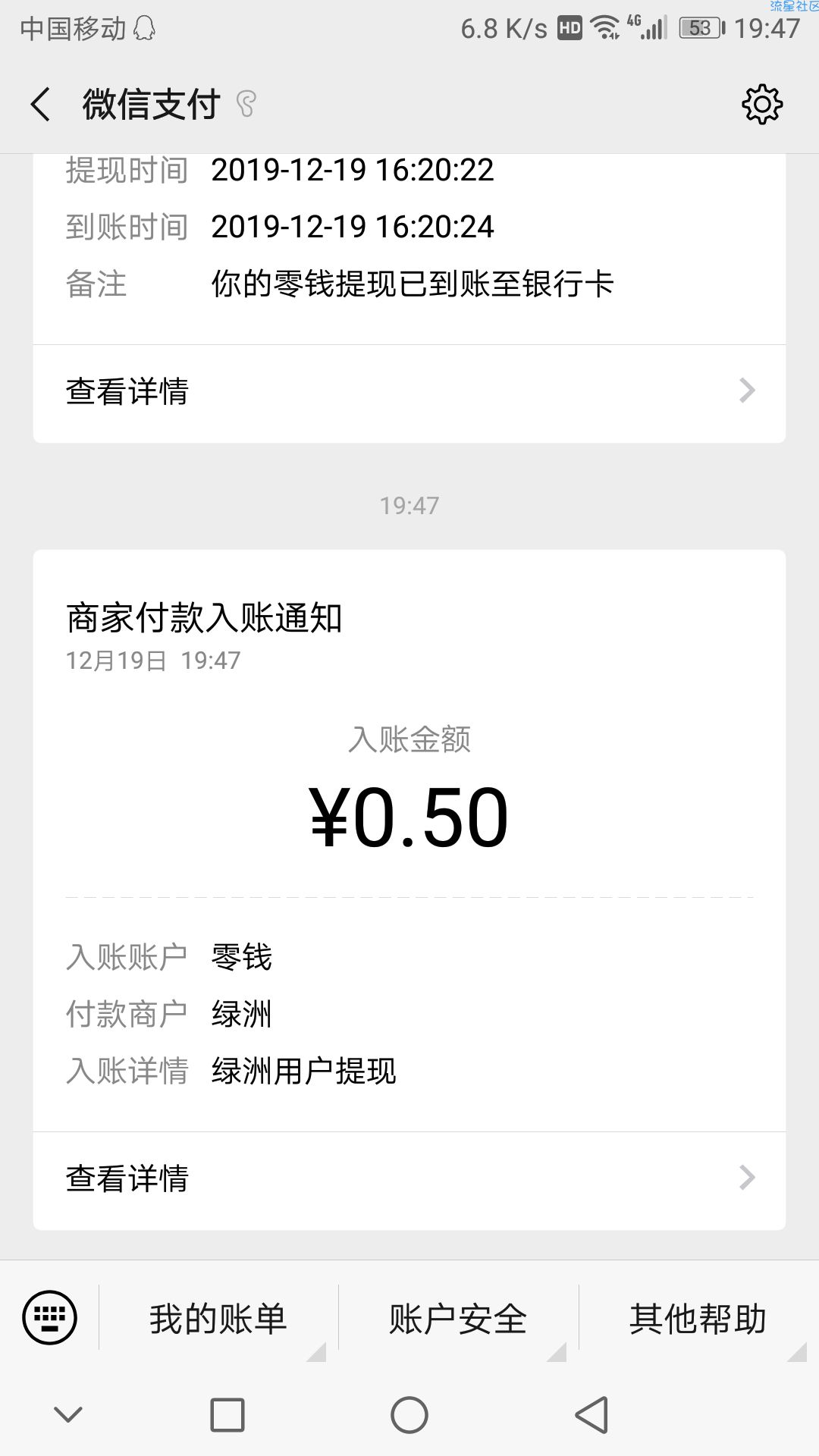Open the 我的账单 menu
The width and height of the screenshot is (819, 1456).
click(x=218, y=1319)
